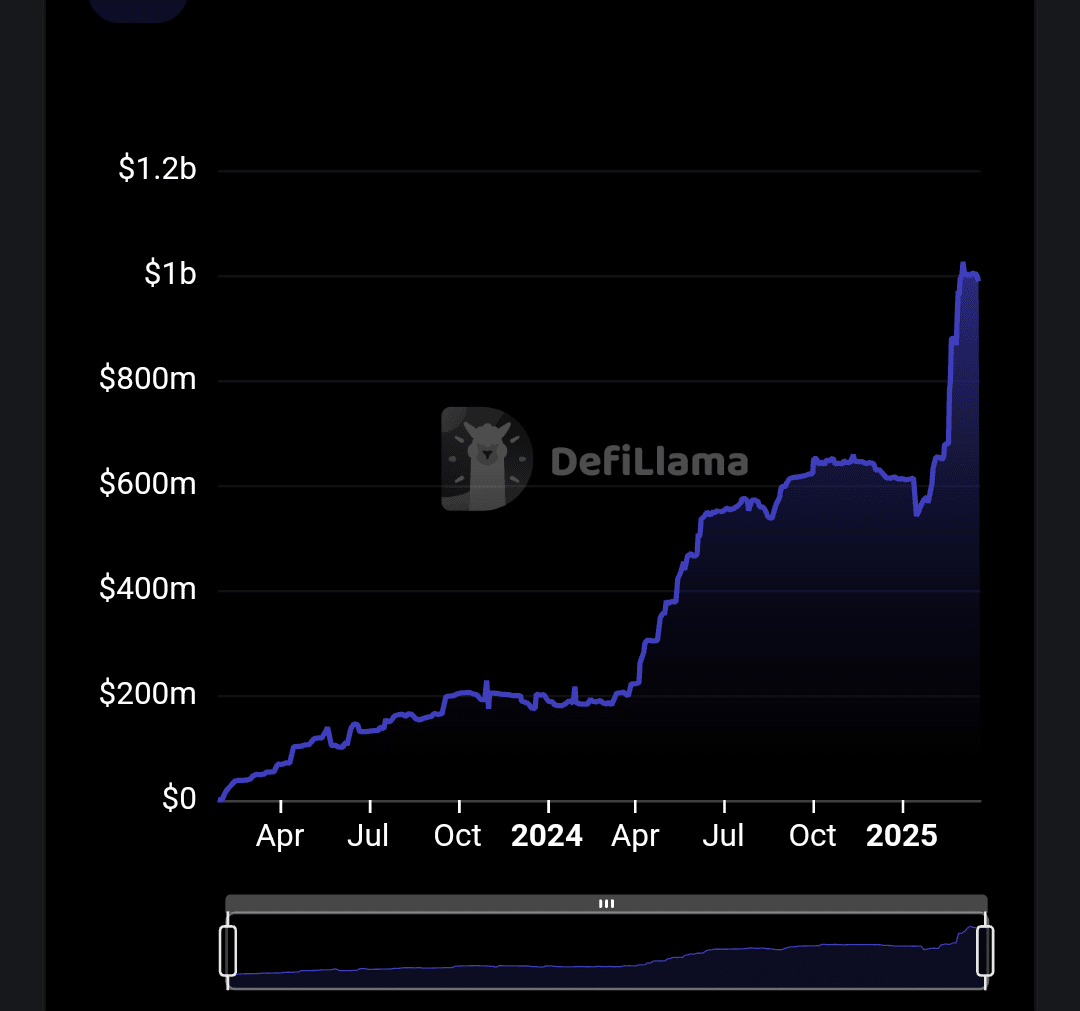Tap the right handle of the date range slider

[x=985, y=950]
